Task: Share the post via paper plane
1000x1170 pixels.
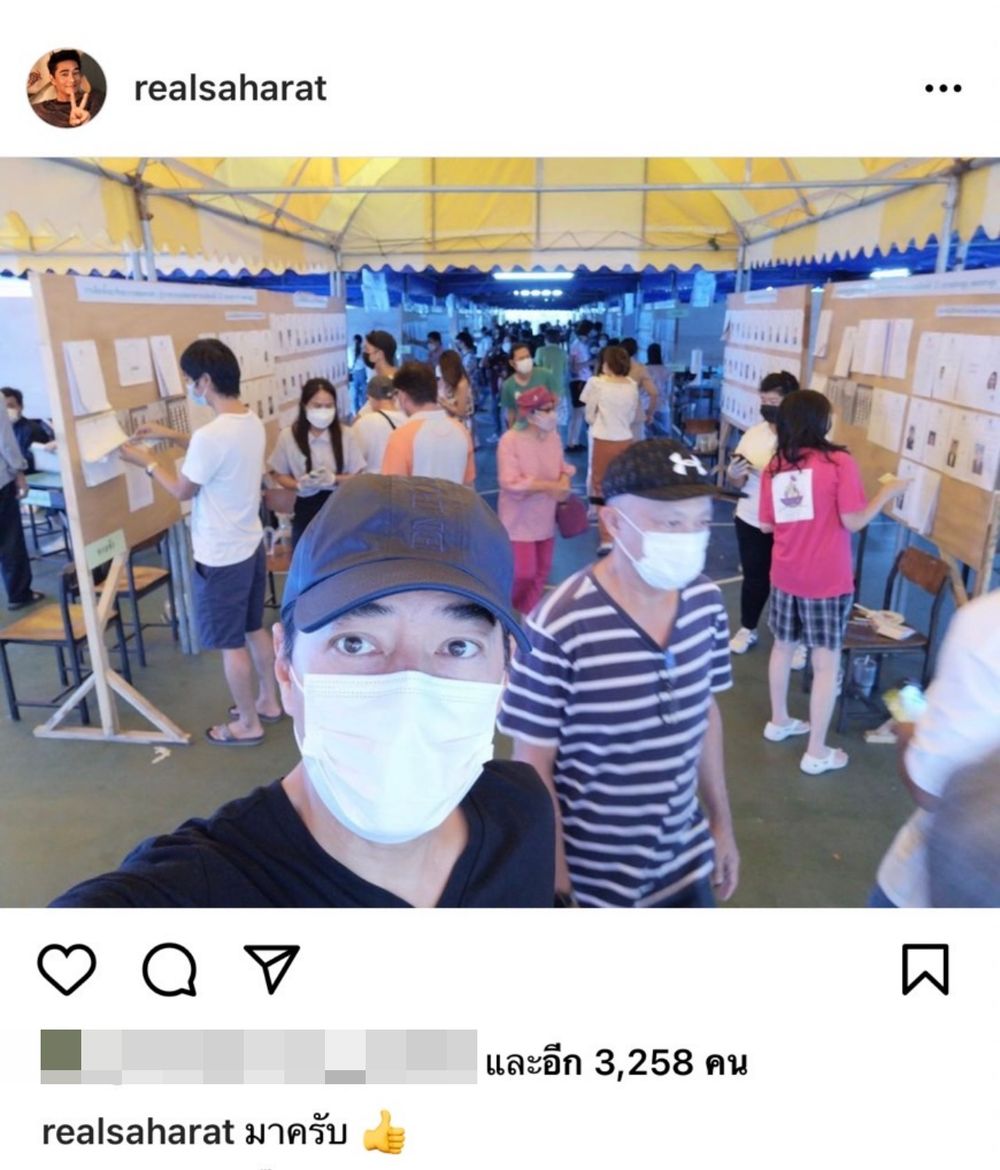Action: 271,969
